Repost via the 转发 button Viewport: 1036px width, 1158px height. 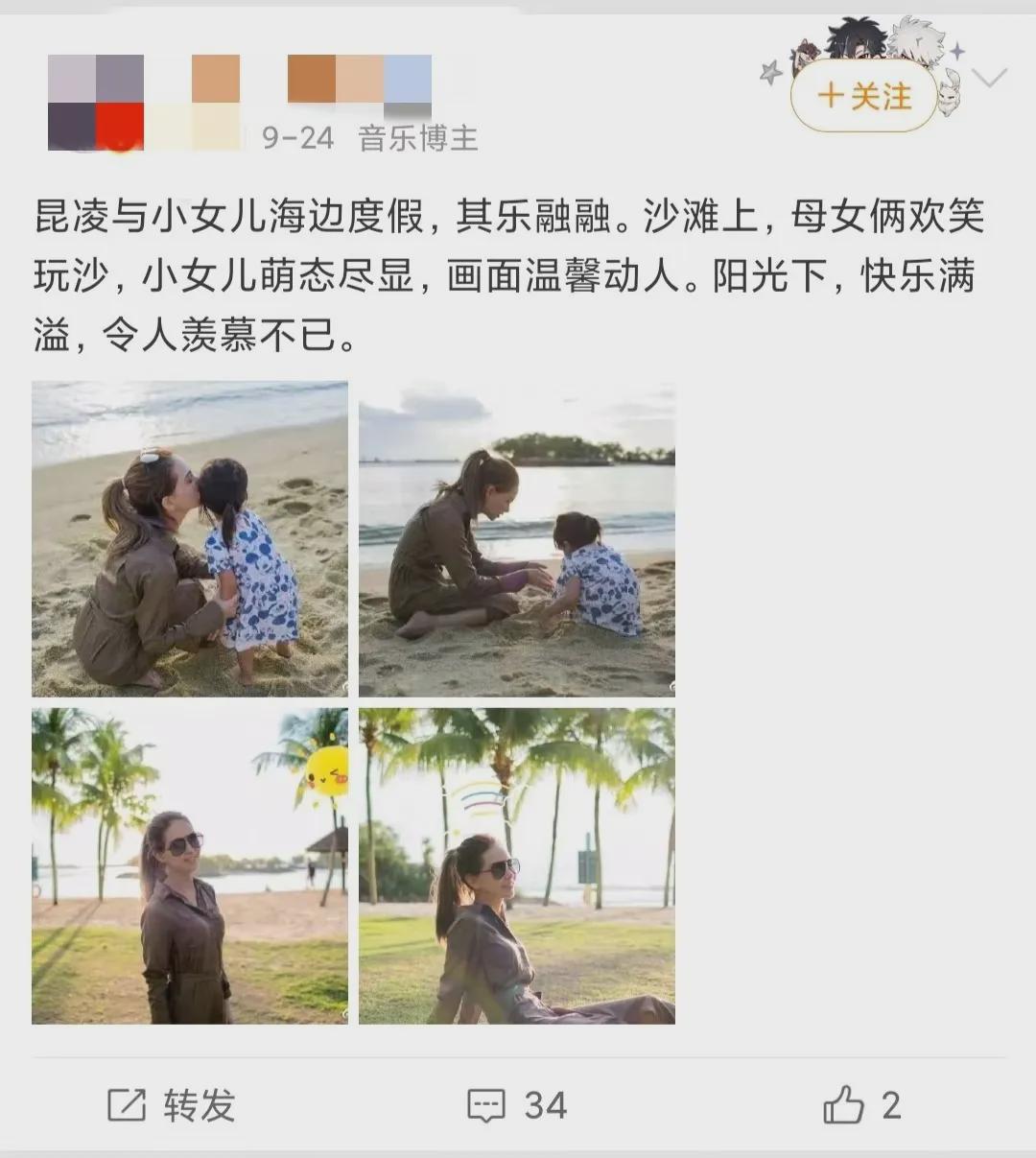tap(171, 1105)
